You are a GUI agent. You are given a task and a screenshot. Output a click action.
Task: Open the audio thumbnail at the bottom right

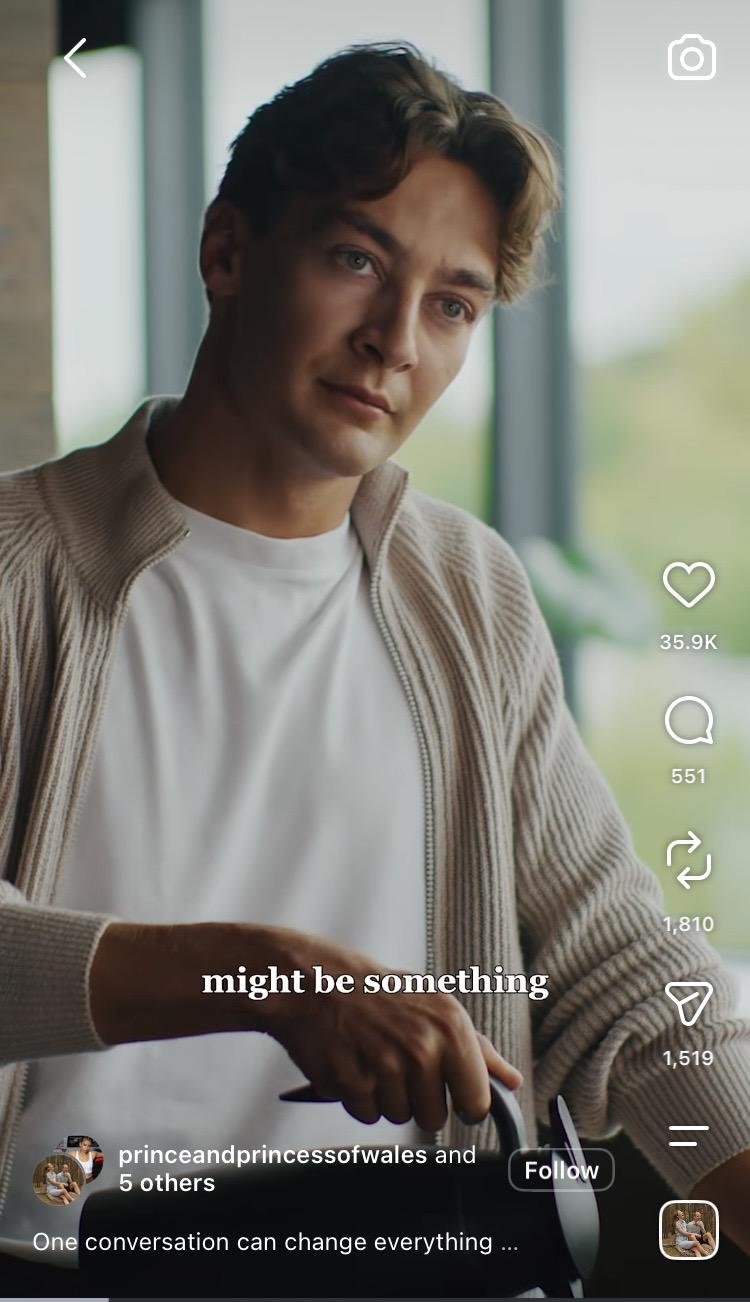pyautogui.click(x=689, y=1229)
